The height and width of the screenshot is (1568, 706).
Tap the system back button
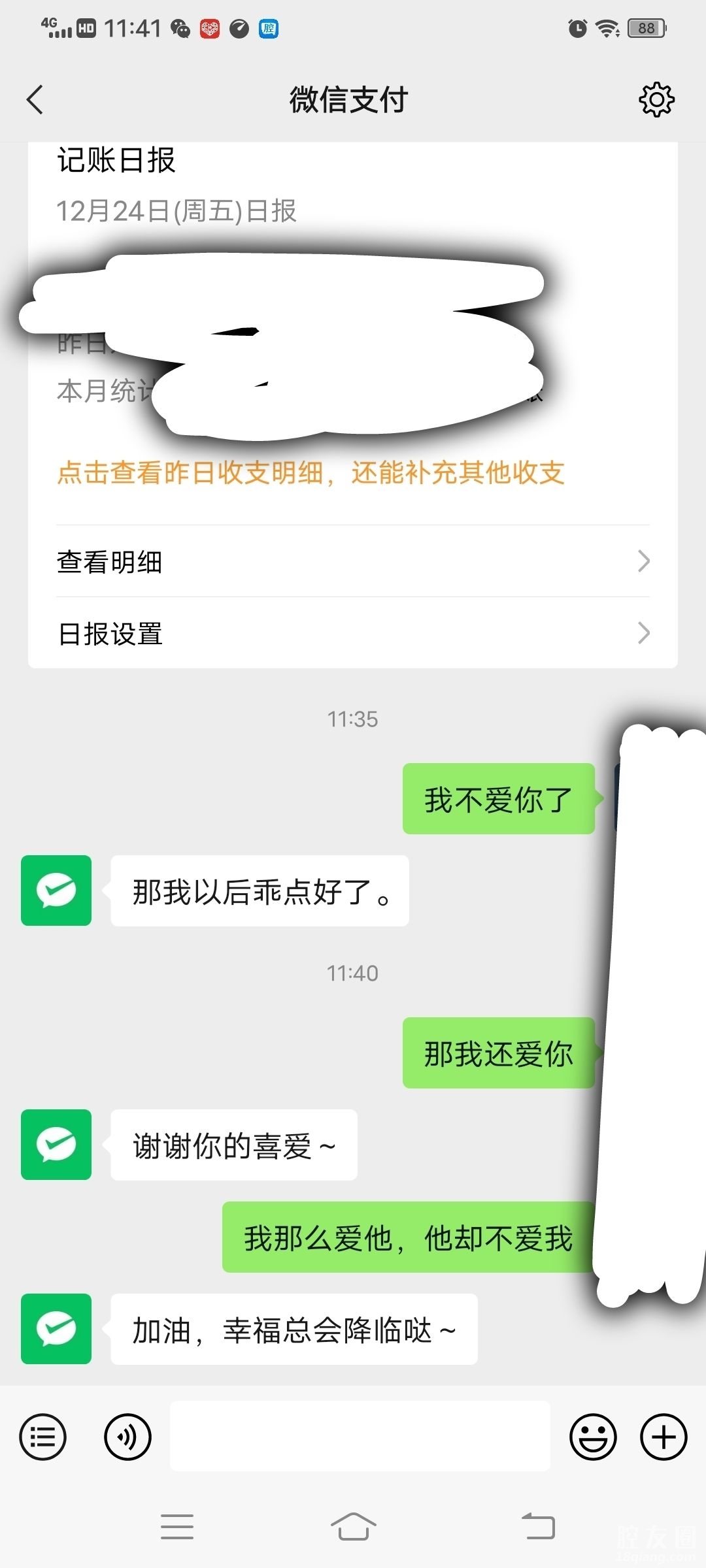[538, 1527]
